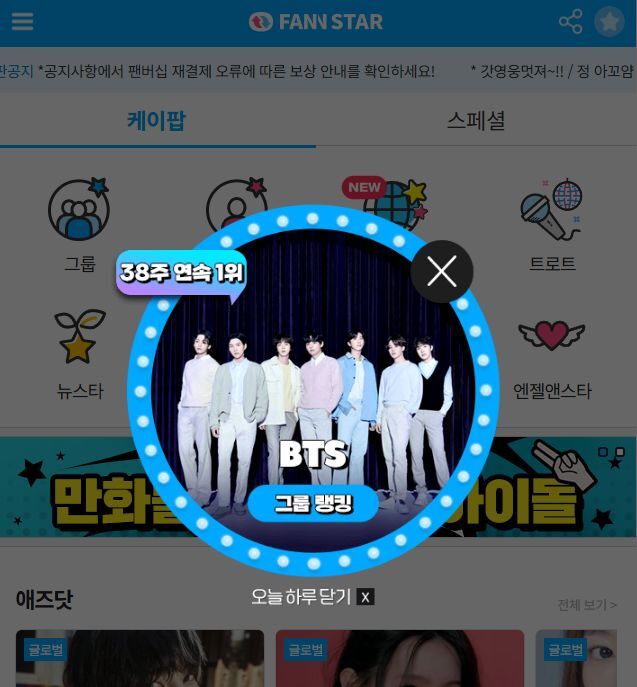The image size is (637, 687).
Task: Open the 트로트 category
Action: coord(552,225)
